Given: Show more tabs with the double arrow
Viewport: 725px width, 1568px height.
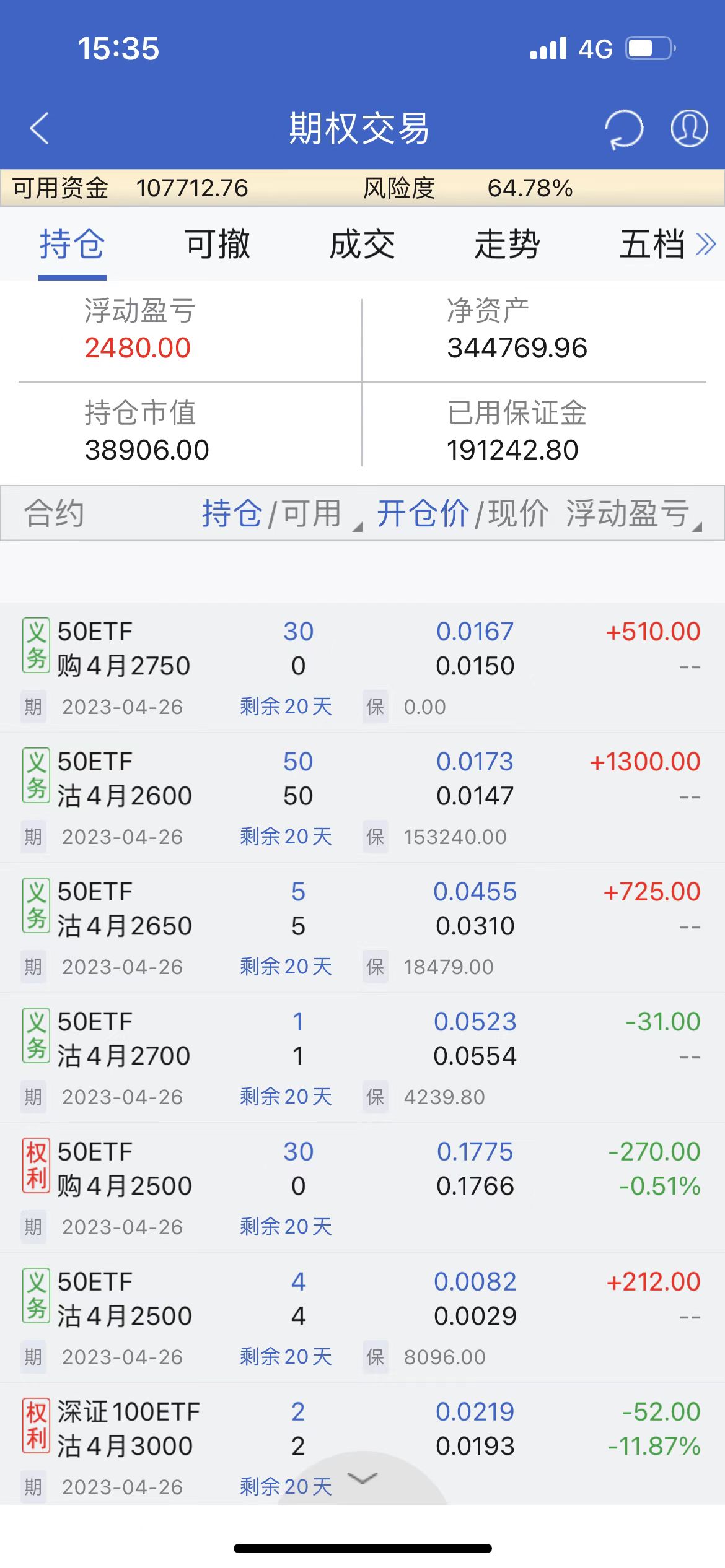Looking at the screenshot, I should [706, 244].
